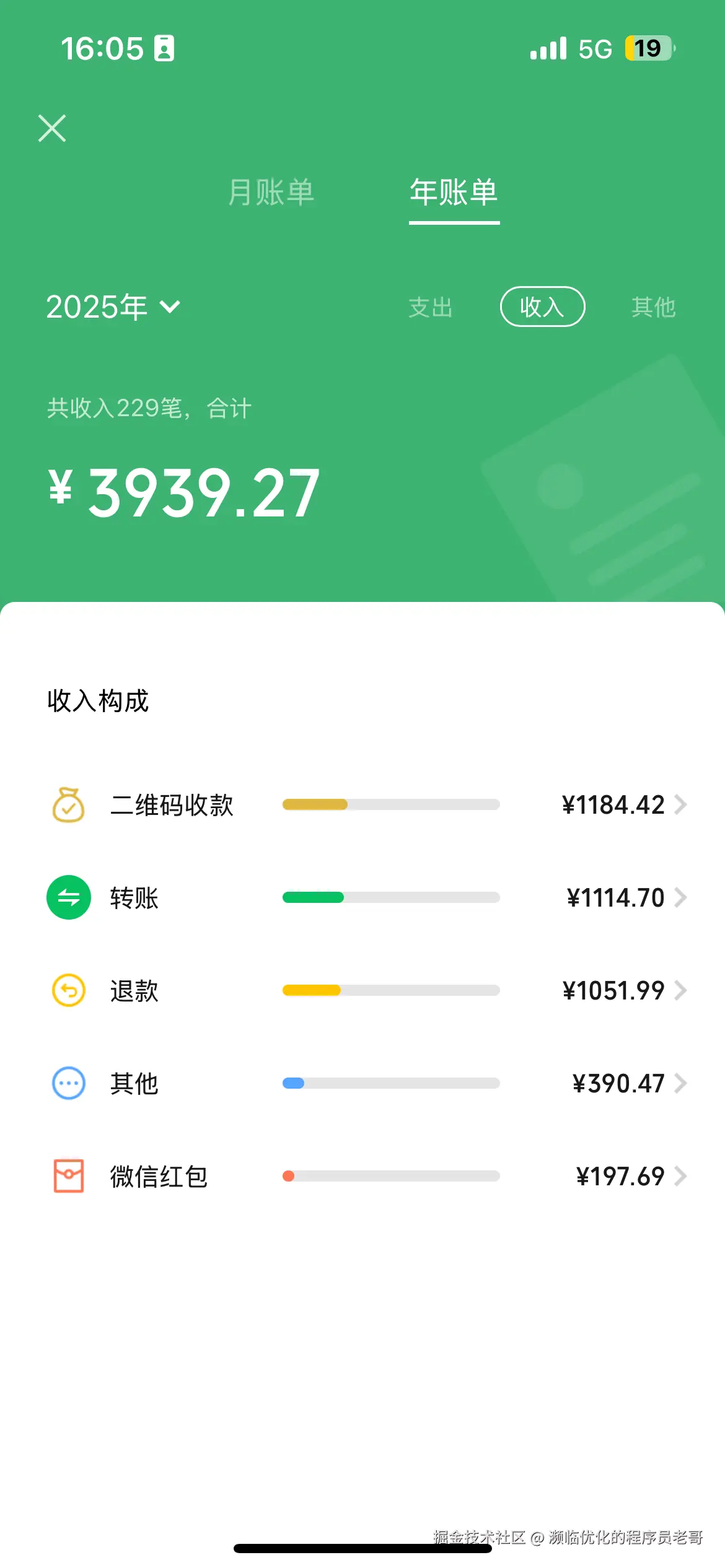Image resolution: width=725 pixels, height=1568 pixels.
Task: Tap the contact card icon next to the time
Action: pyautogui.click(x=163, y=48)
